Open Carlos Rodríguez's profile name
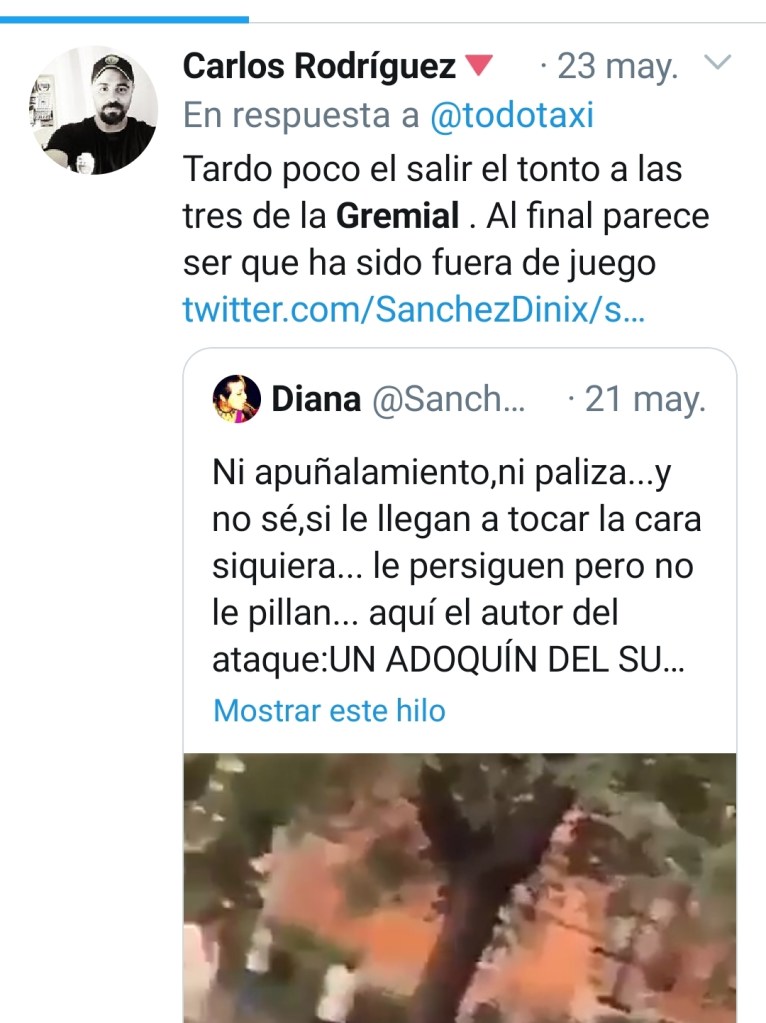The height and width of the screenshot is (1023, 766). click(x=320, y=67)
